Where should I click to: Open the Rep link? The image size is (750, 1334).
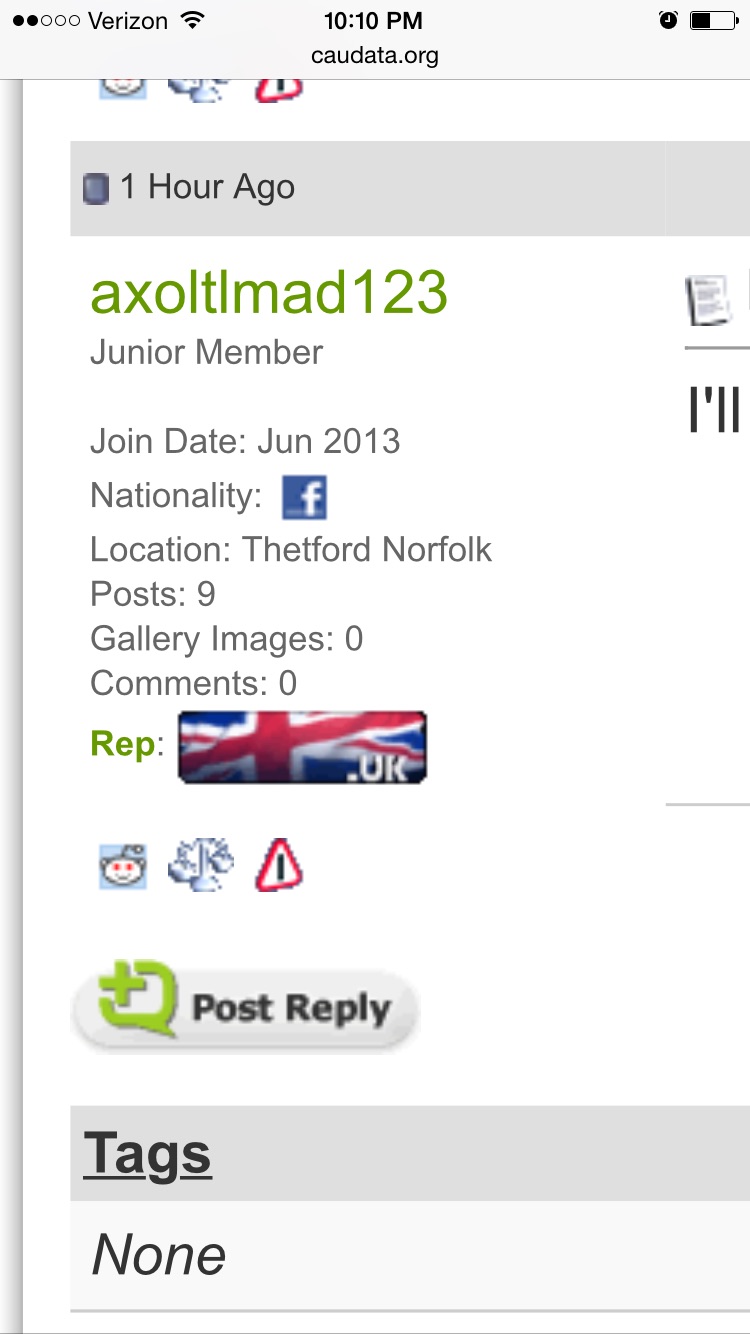pos(122,743)
